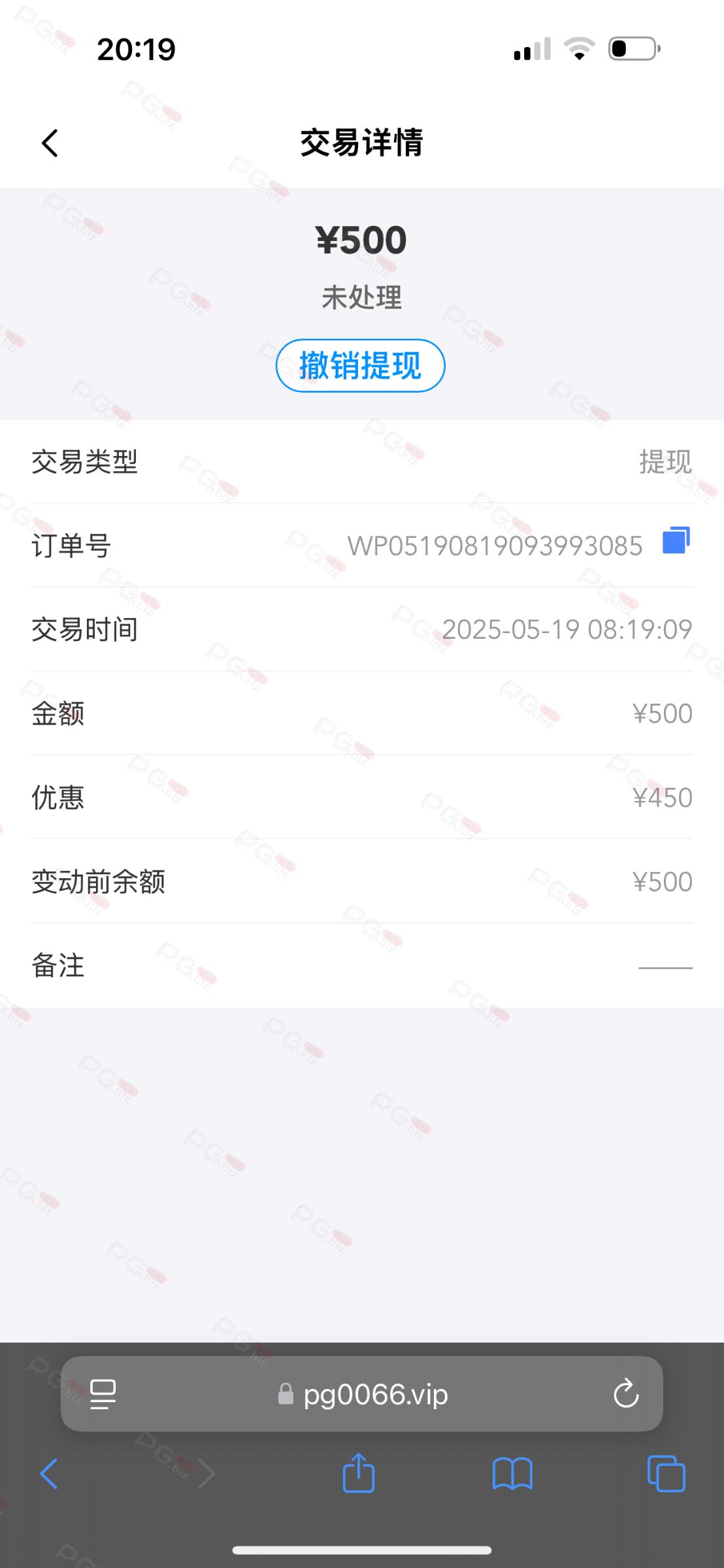
Task: Open Safari bookmarks
Action: click(x=512, y=1474)
